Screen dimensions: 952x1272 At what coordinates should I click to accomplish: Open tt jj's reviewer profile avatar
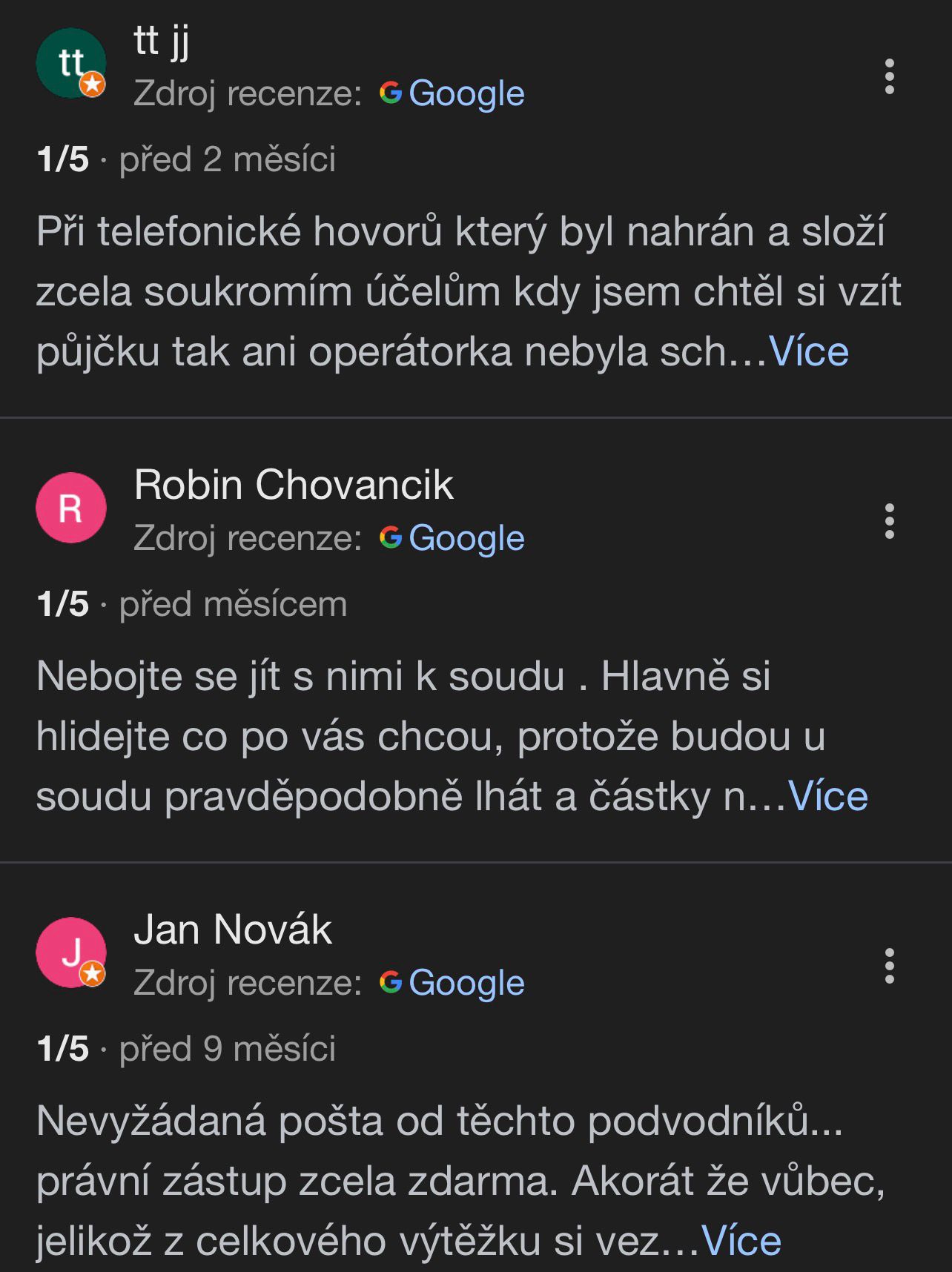pyautogui.click(x=71, y=64)
